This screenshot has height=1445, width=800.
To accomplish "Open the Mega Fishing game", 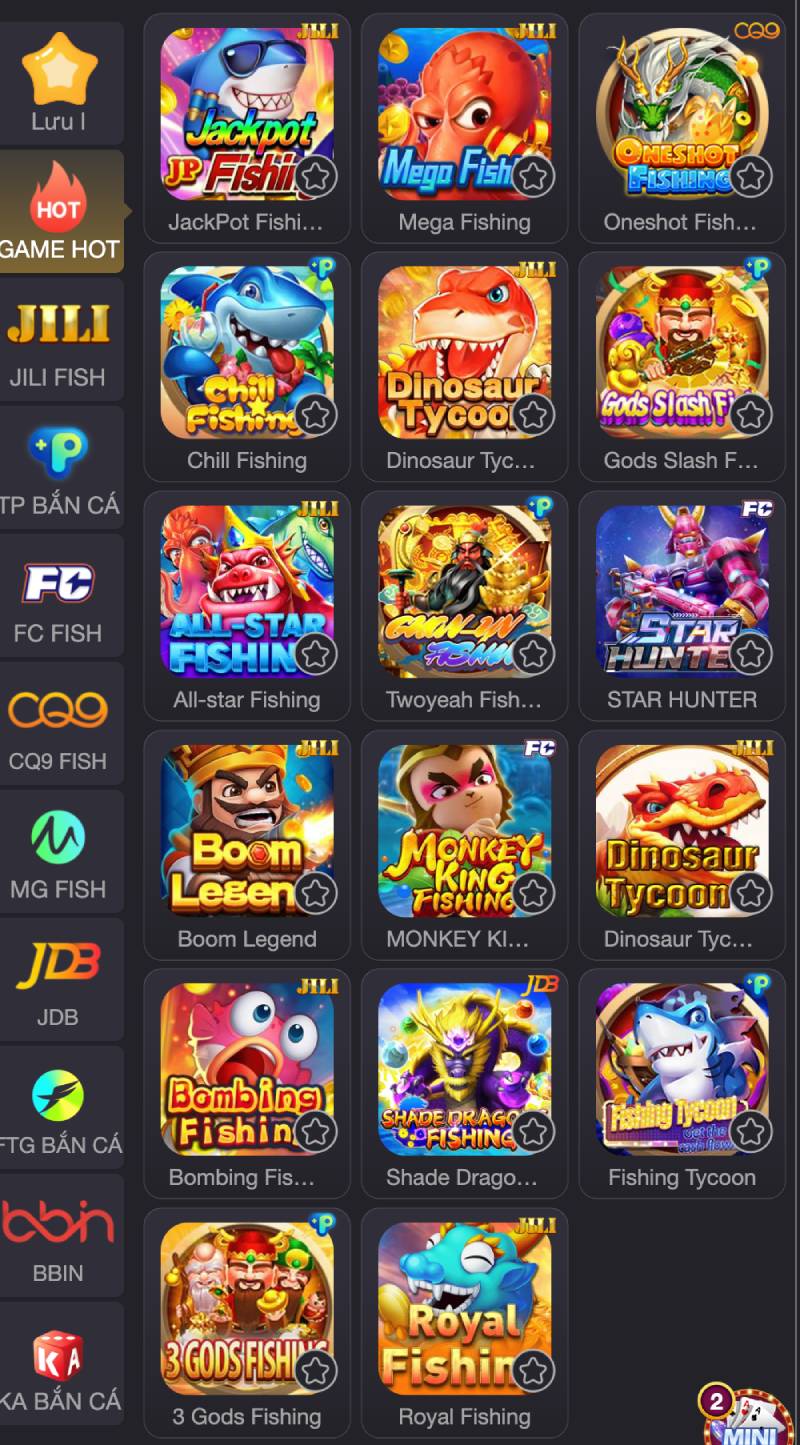I will (464, 114).
